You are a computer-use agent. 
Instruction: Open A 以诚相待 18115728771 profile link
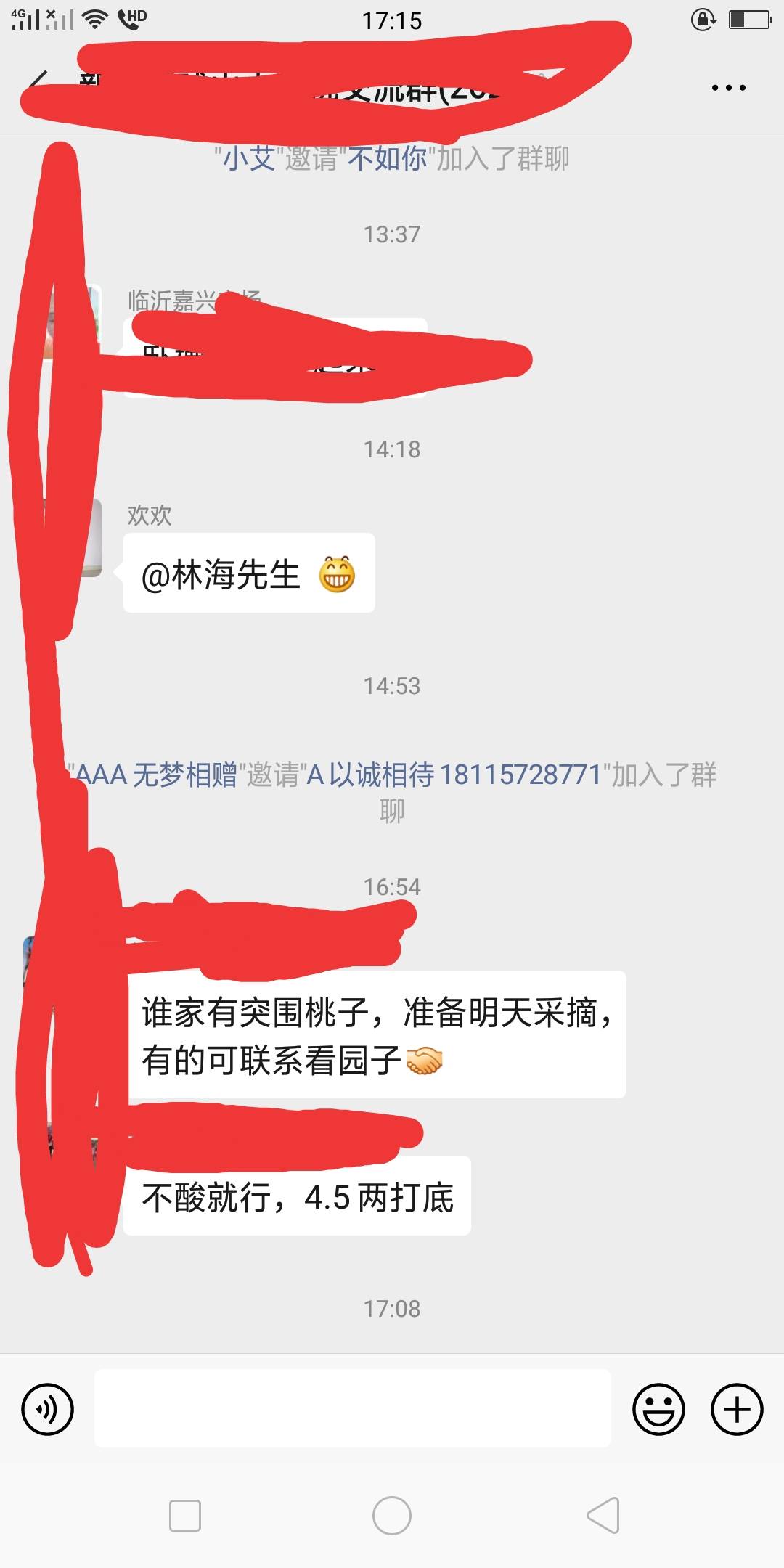(x=454, y=775)
